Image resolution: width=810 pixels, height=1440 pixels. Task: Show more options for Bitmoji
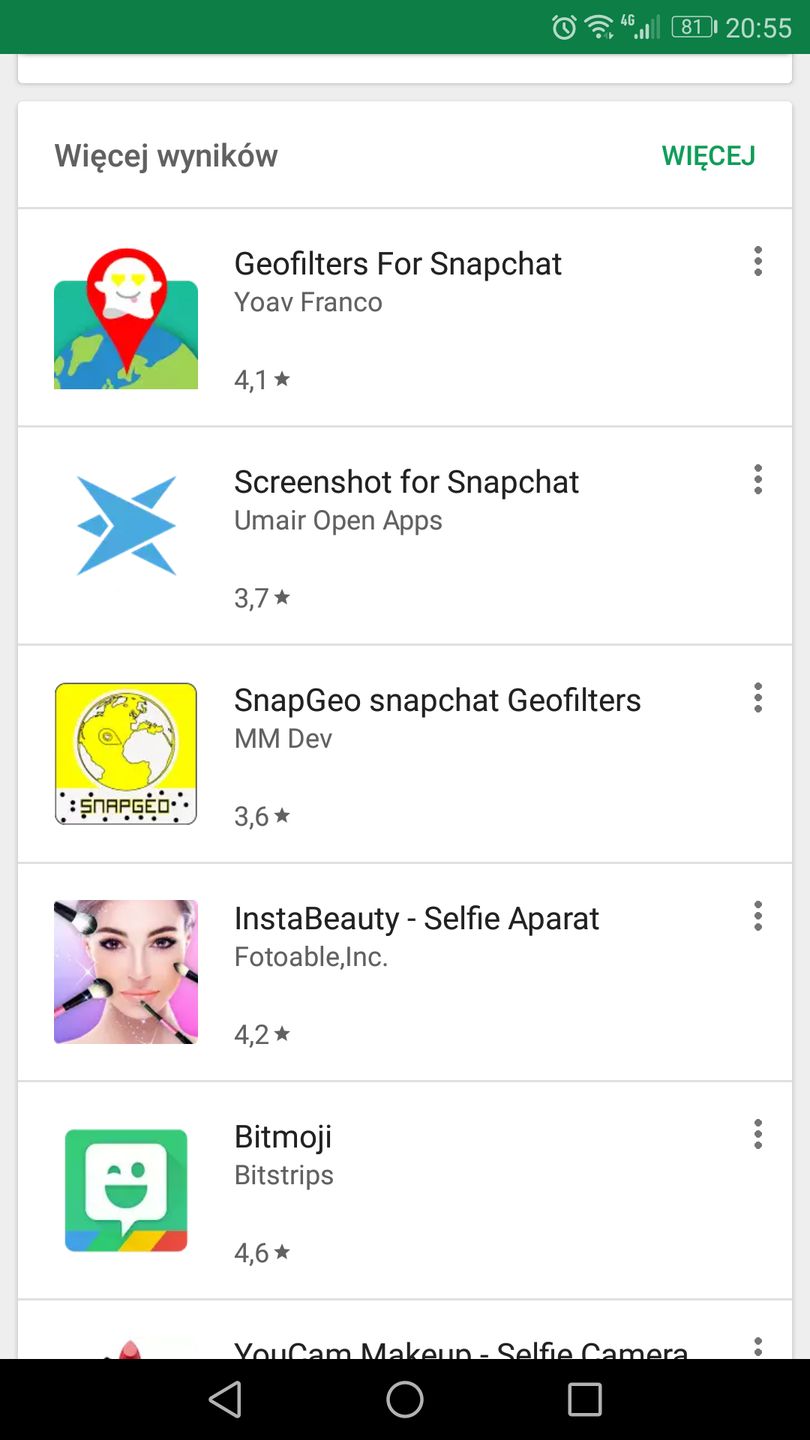click(758, 1134)
